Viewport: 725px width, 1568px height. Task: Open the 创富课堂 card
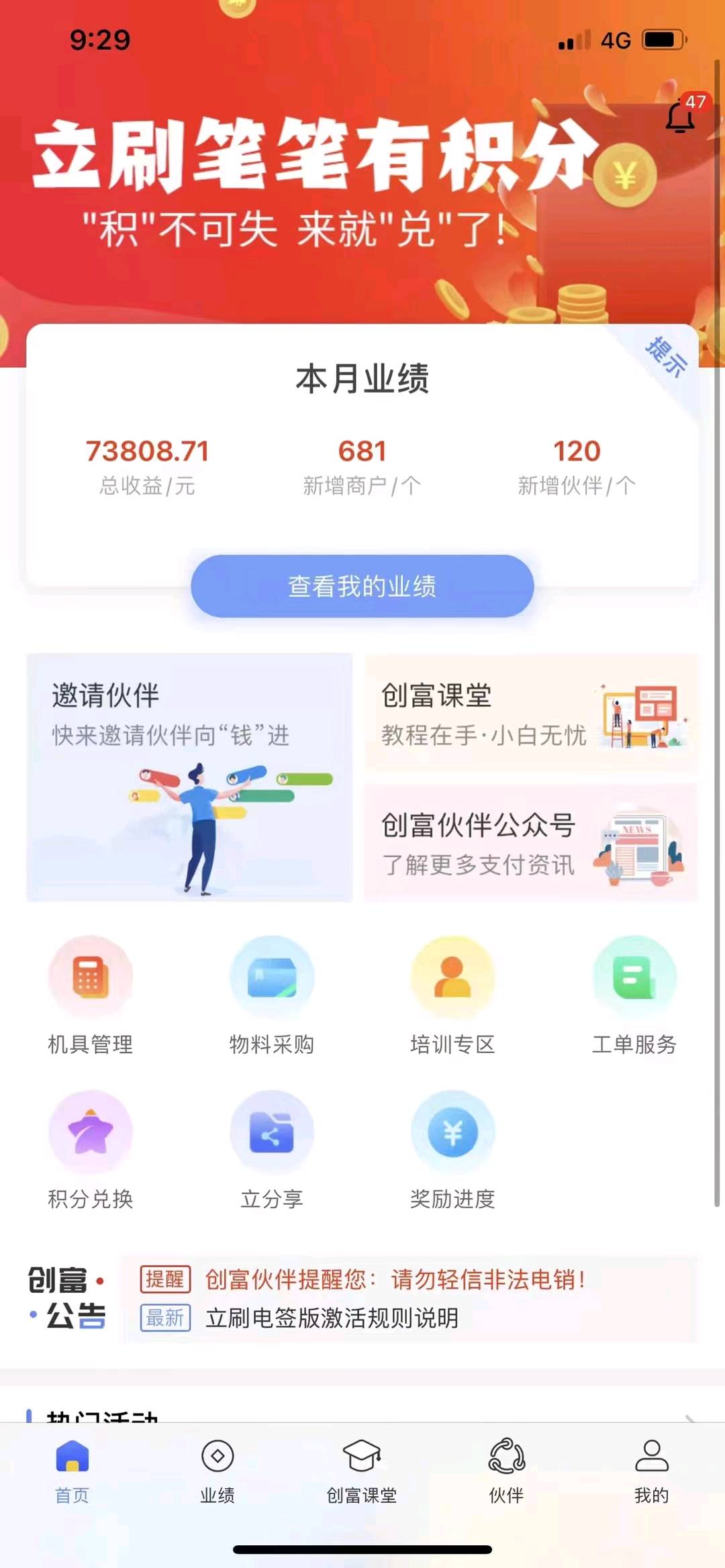tap(531, 713)
